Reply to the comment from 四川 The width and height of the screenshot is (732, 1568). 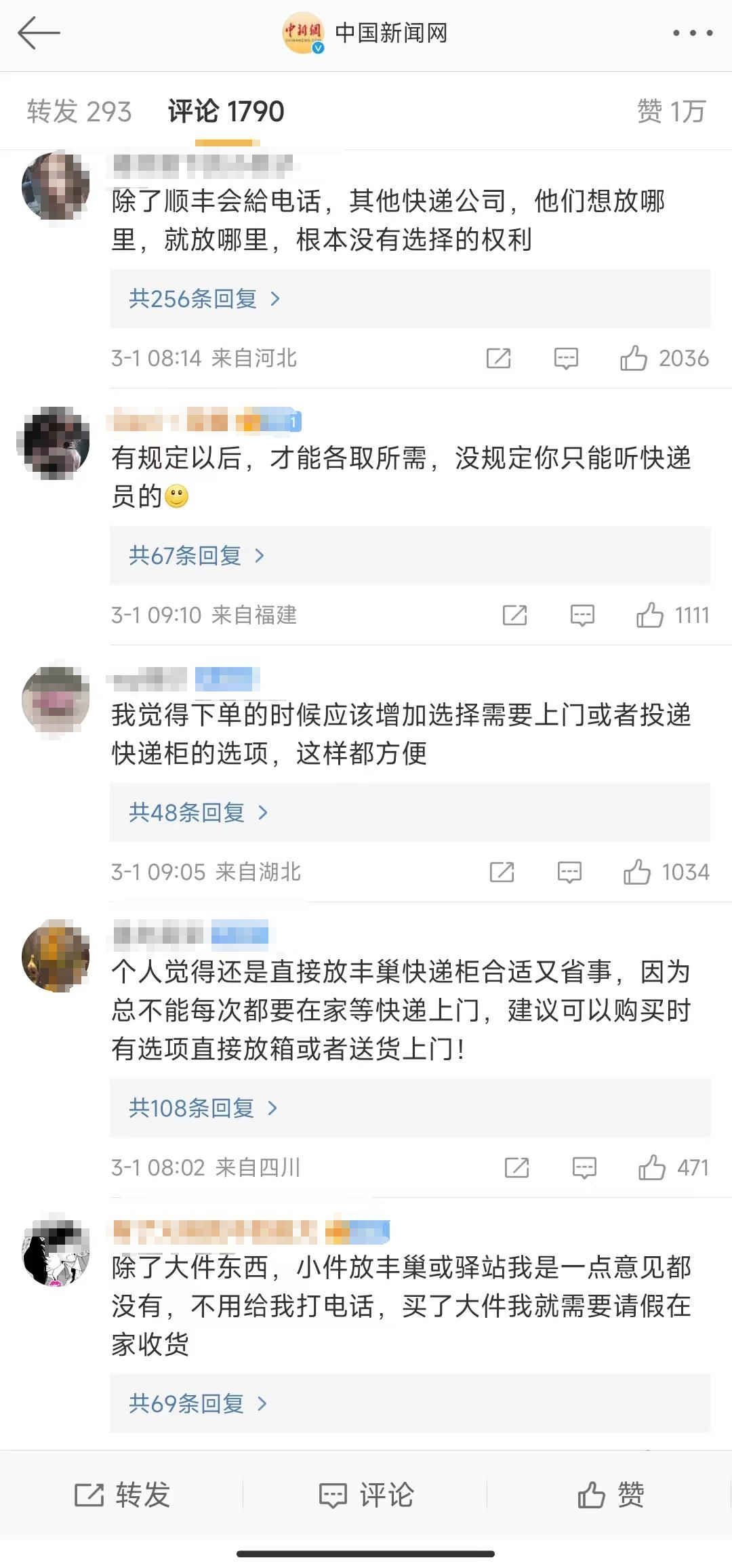(584, 1168)
